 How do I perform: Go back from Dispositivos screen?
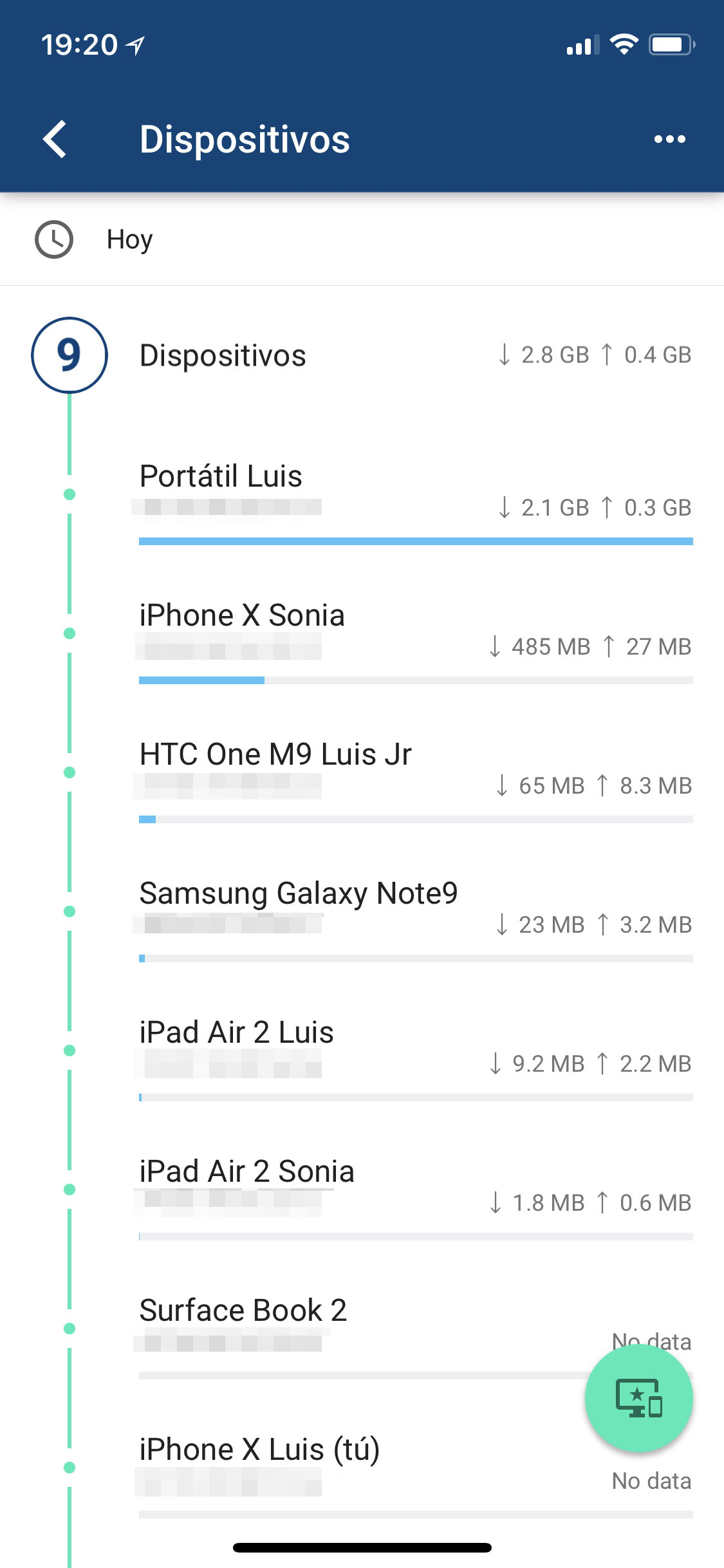55,139
